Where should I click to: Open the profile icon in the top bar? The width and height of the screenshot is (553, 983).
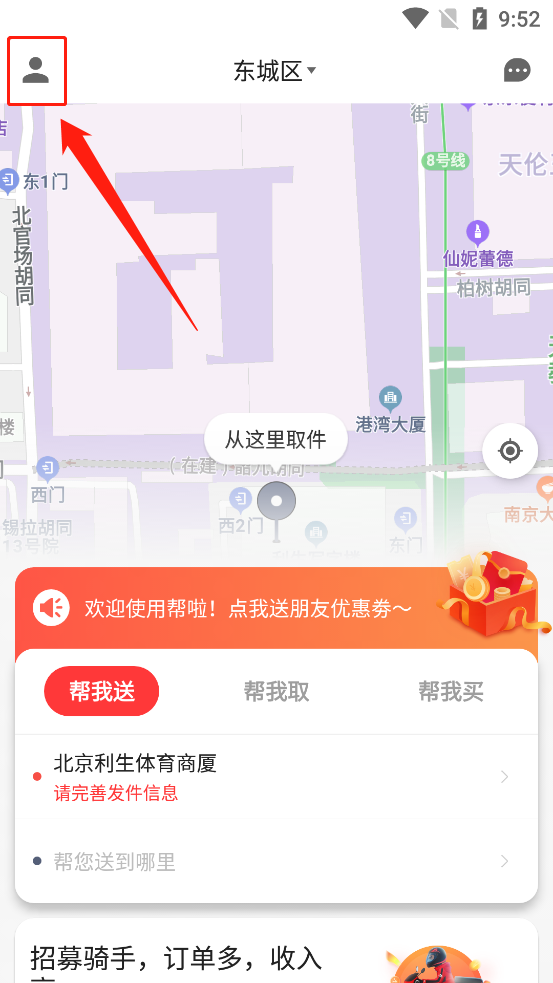36,70
